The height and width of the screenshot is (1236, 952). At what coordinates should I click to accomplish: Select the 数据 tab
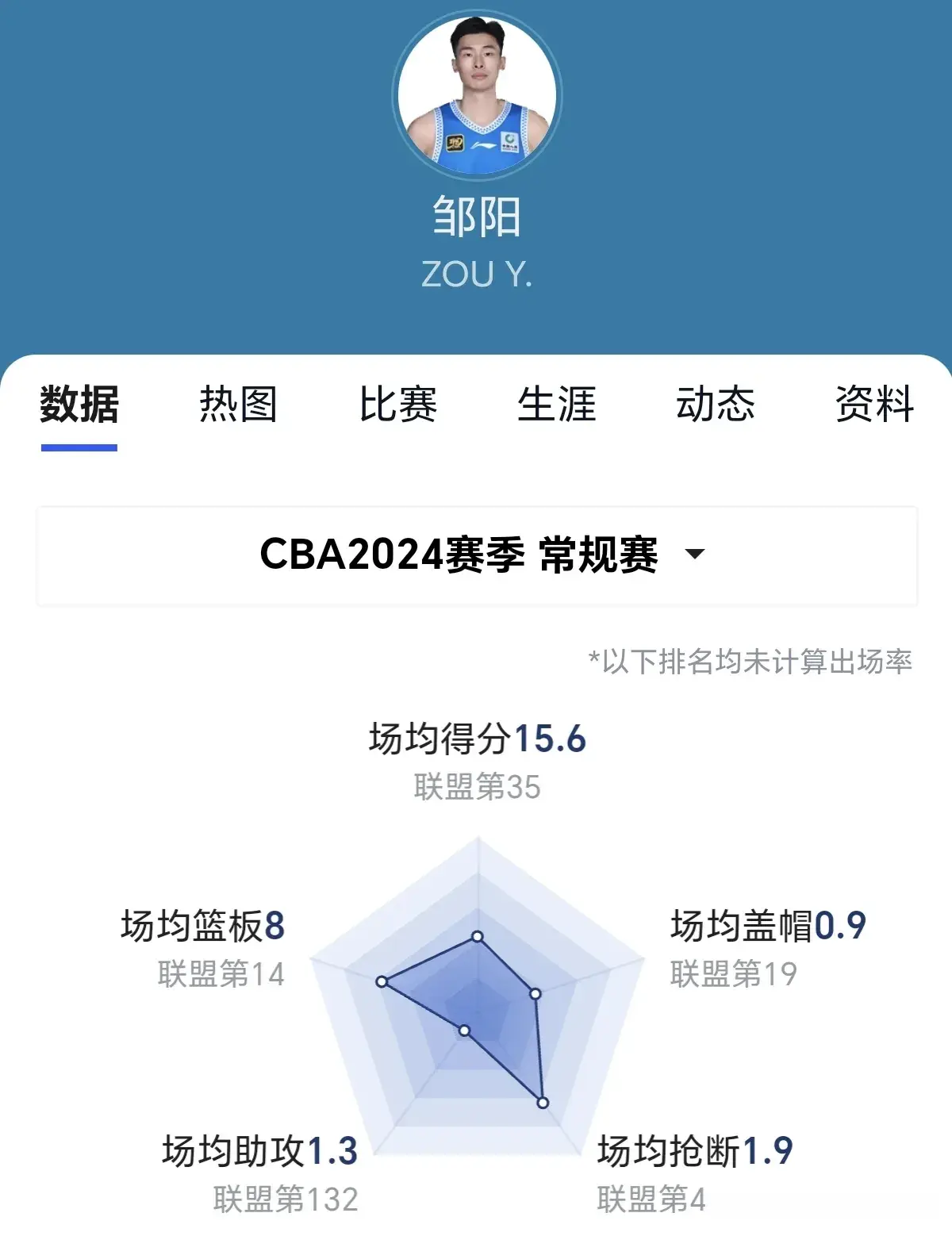(79, 404)
